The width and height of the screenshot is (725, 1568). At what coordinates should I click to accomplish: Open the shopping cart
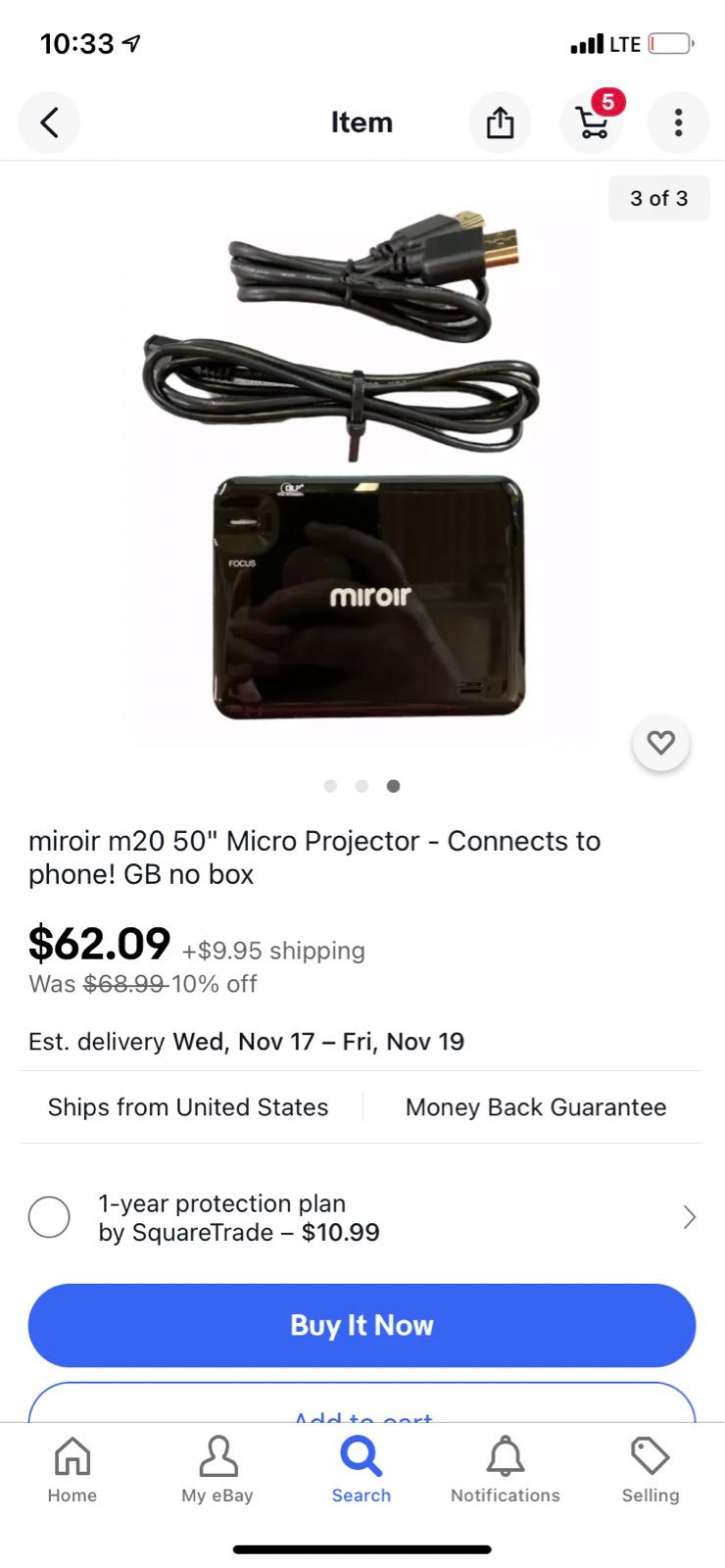click(x=592, y=122)
